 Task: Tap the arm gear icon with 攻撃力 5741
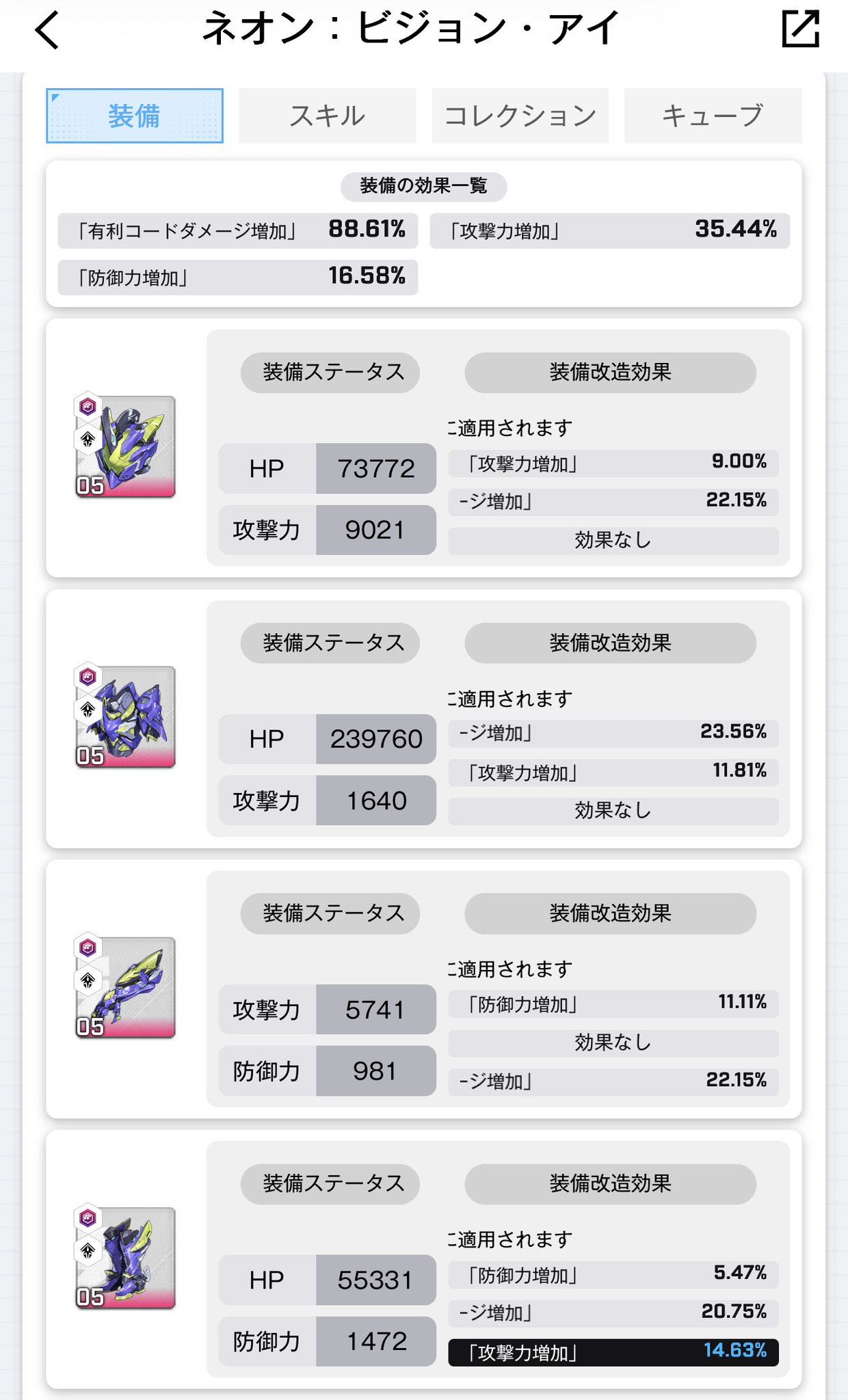(x=125, y=986)
